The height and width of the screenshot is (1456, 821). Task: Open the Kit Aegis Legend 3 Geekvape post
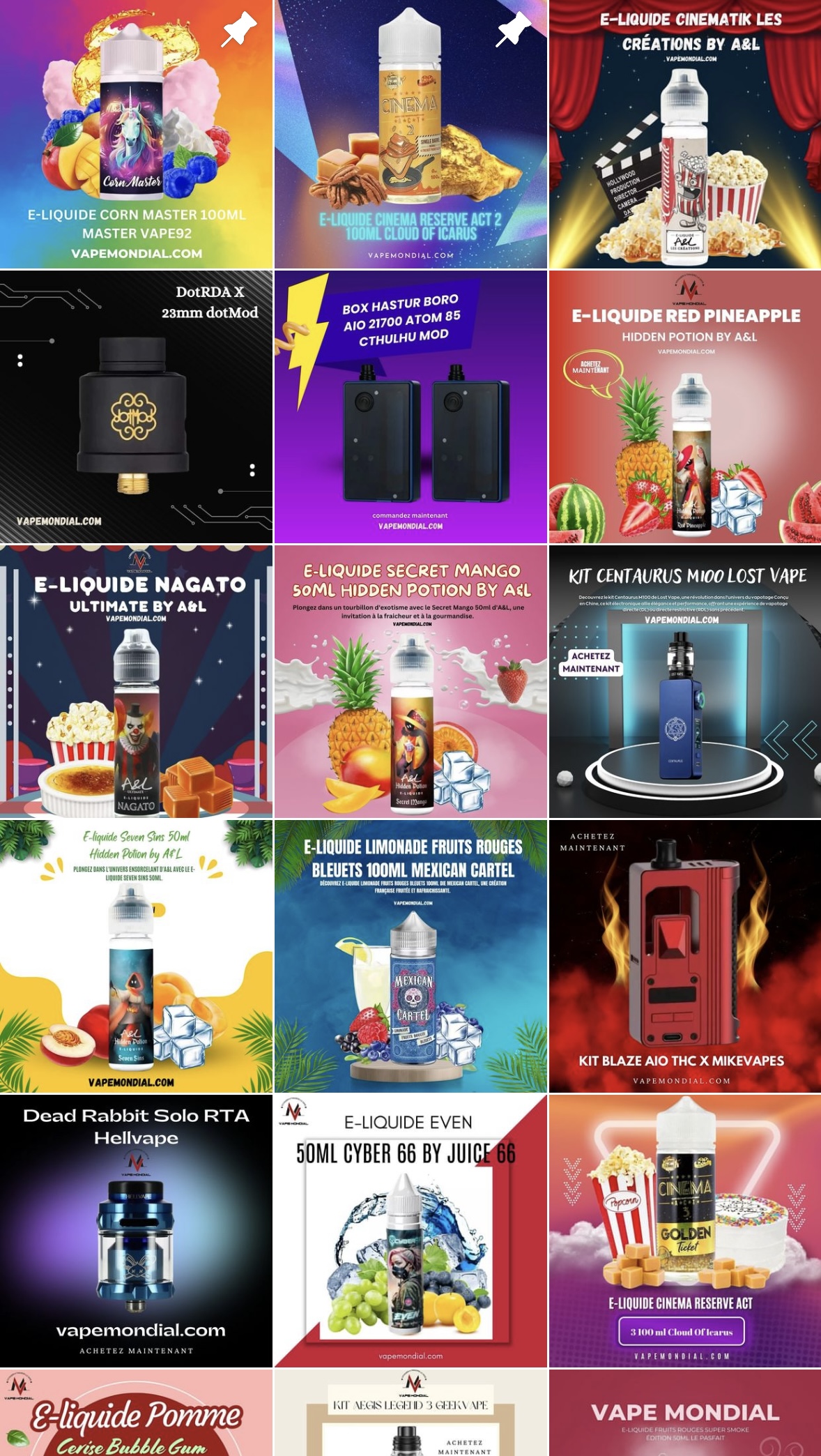point(410,1414)
